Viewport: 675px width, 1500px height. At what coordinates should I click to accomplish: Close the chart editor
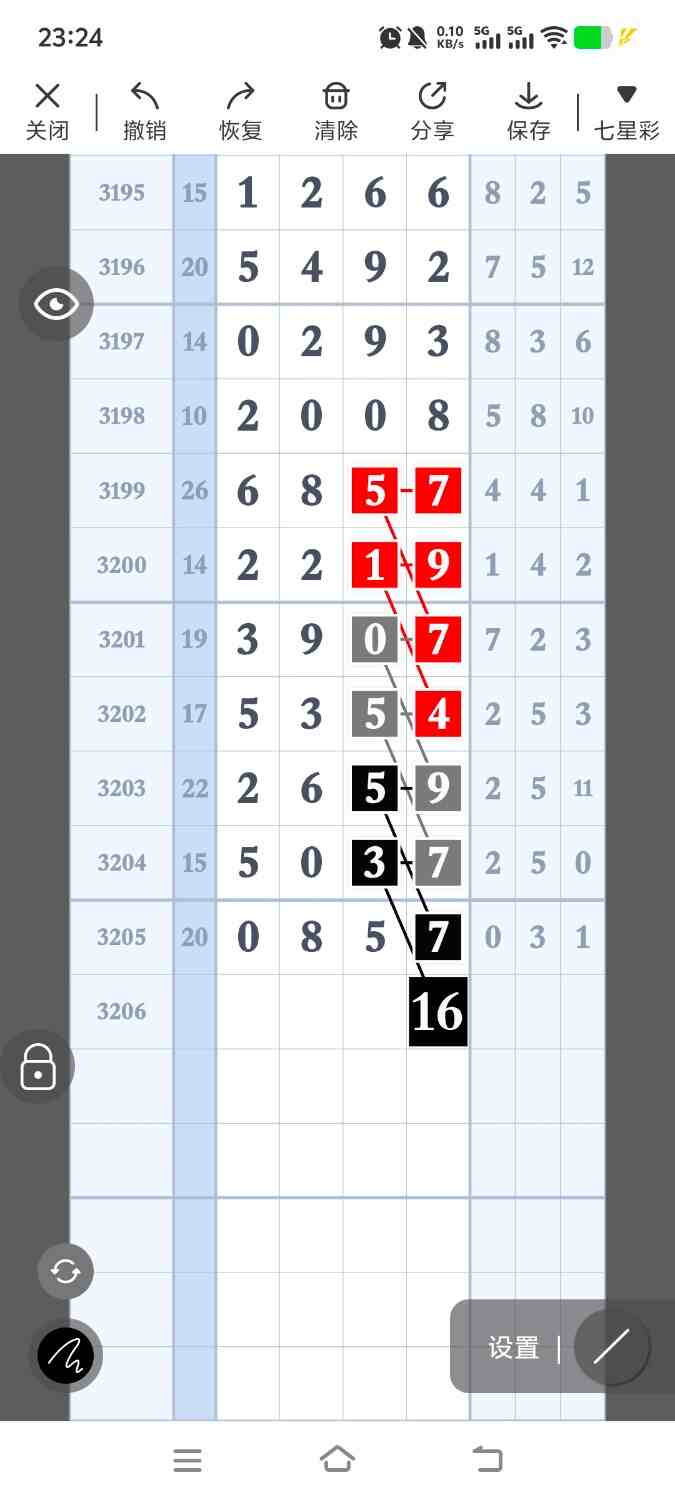[47, 111]
